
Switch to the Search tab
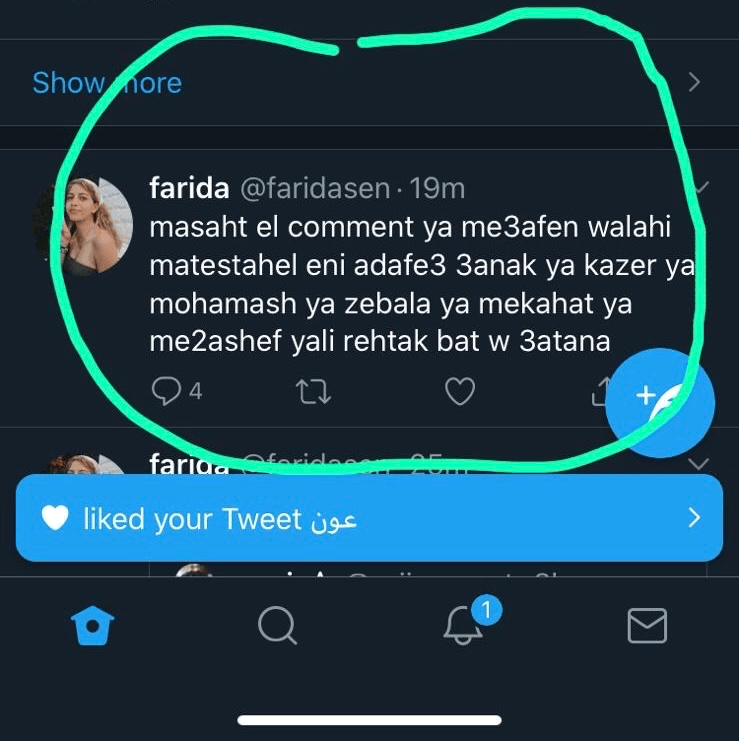click(277, 626)
